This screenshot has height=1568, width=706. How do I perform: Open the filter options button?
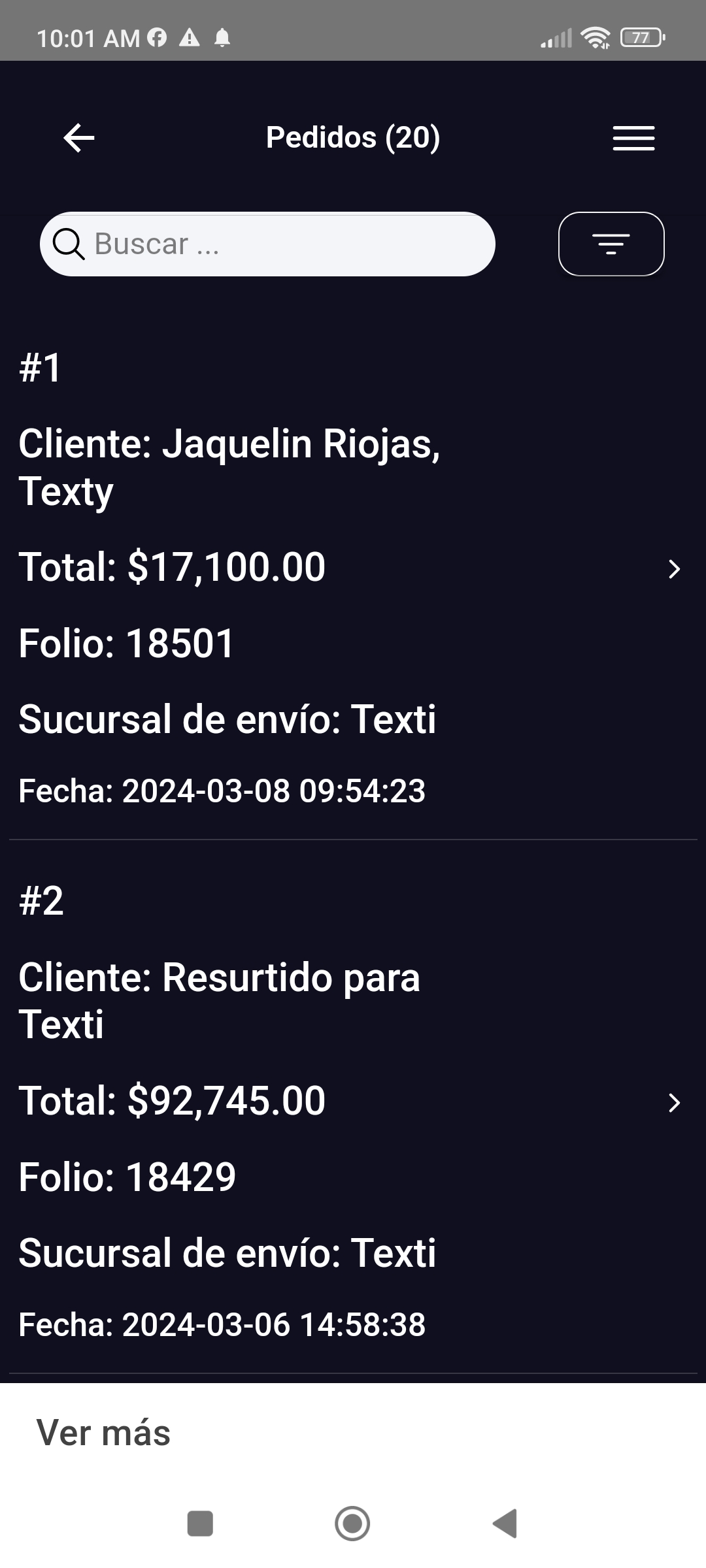[611, 244]
